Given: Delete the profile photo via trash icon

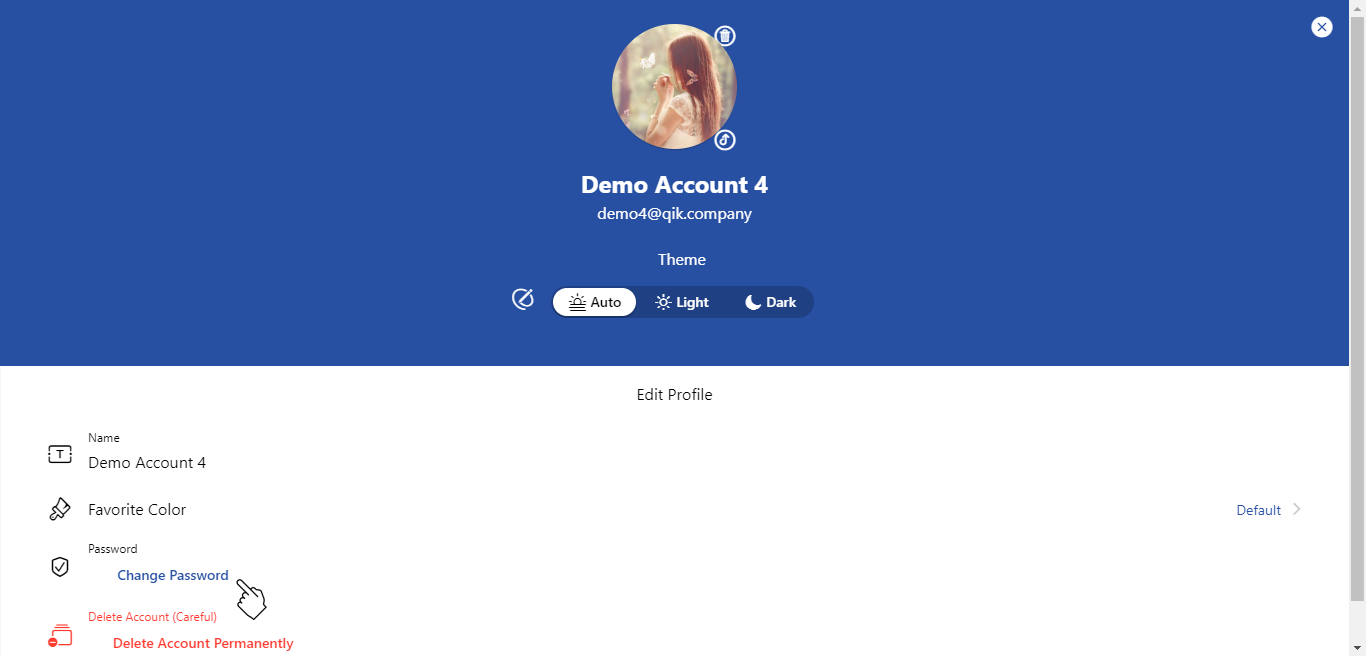Looking at the screenshot, I should pyautogui.click(x=725, y=36).
